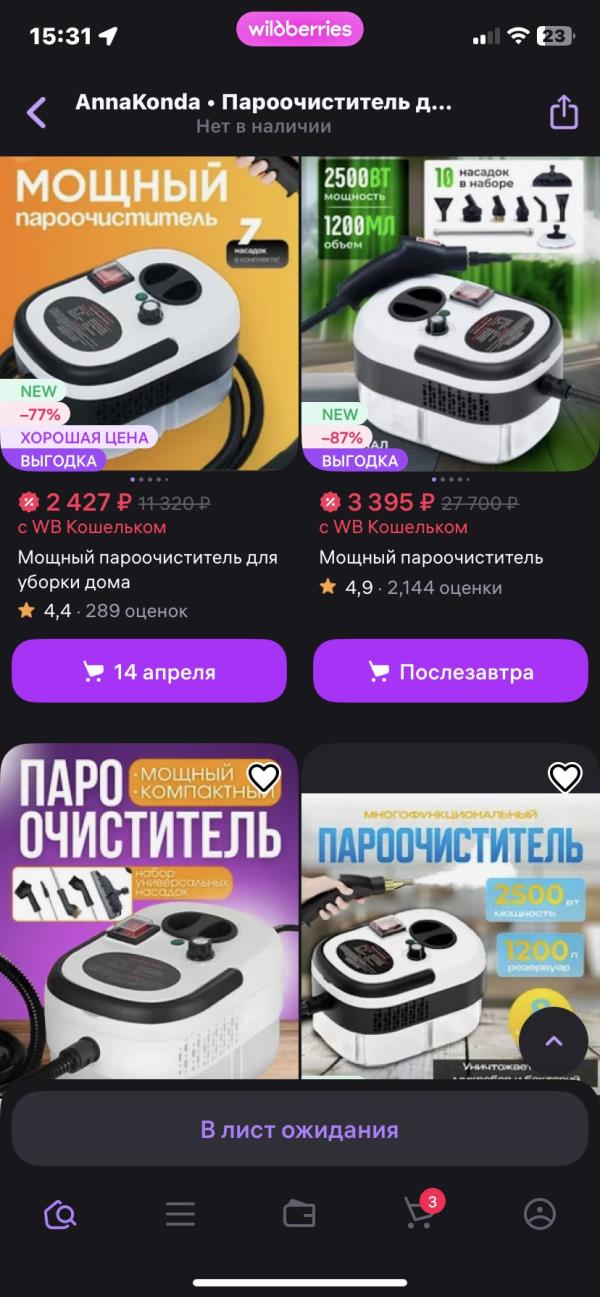
Task: Like the purple Парoочиститель product
Action: coord(263,777)
